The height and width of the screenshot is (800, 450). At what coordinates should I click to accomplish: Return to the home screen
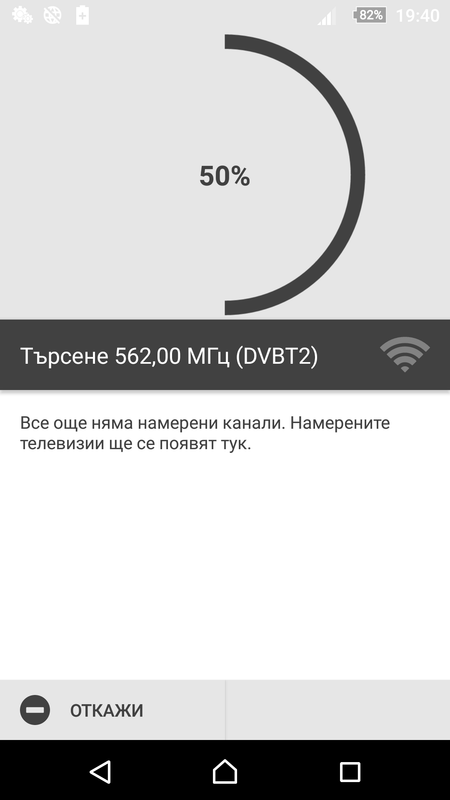225,771
